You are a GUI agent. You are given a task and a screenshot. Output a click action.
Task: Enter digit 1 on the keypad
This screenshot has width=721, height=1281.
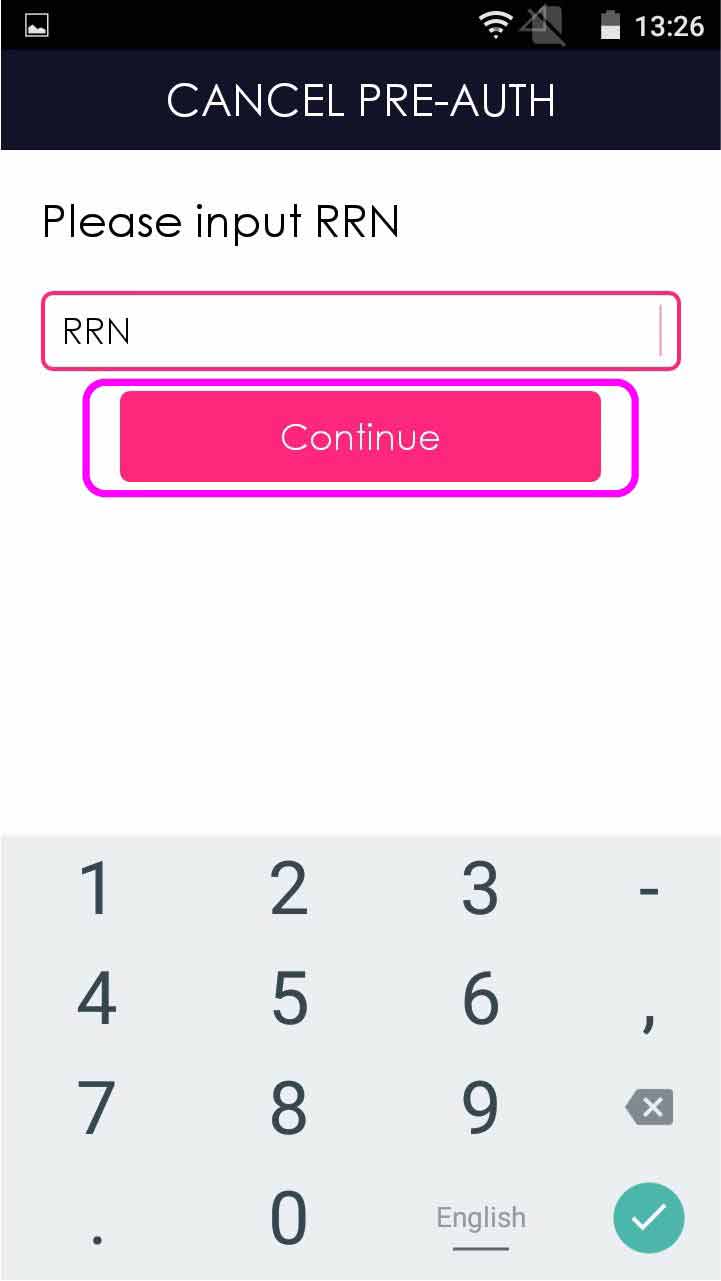click(96, 889)
